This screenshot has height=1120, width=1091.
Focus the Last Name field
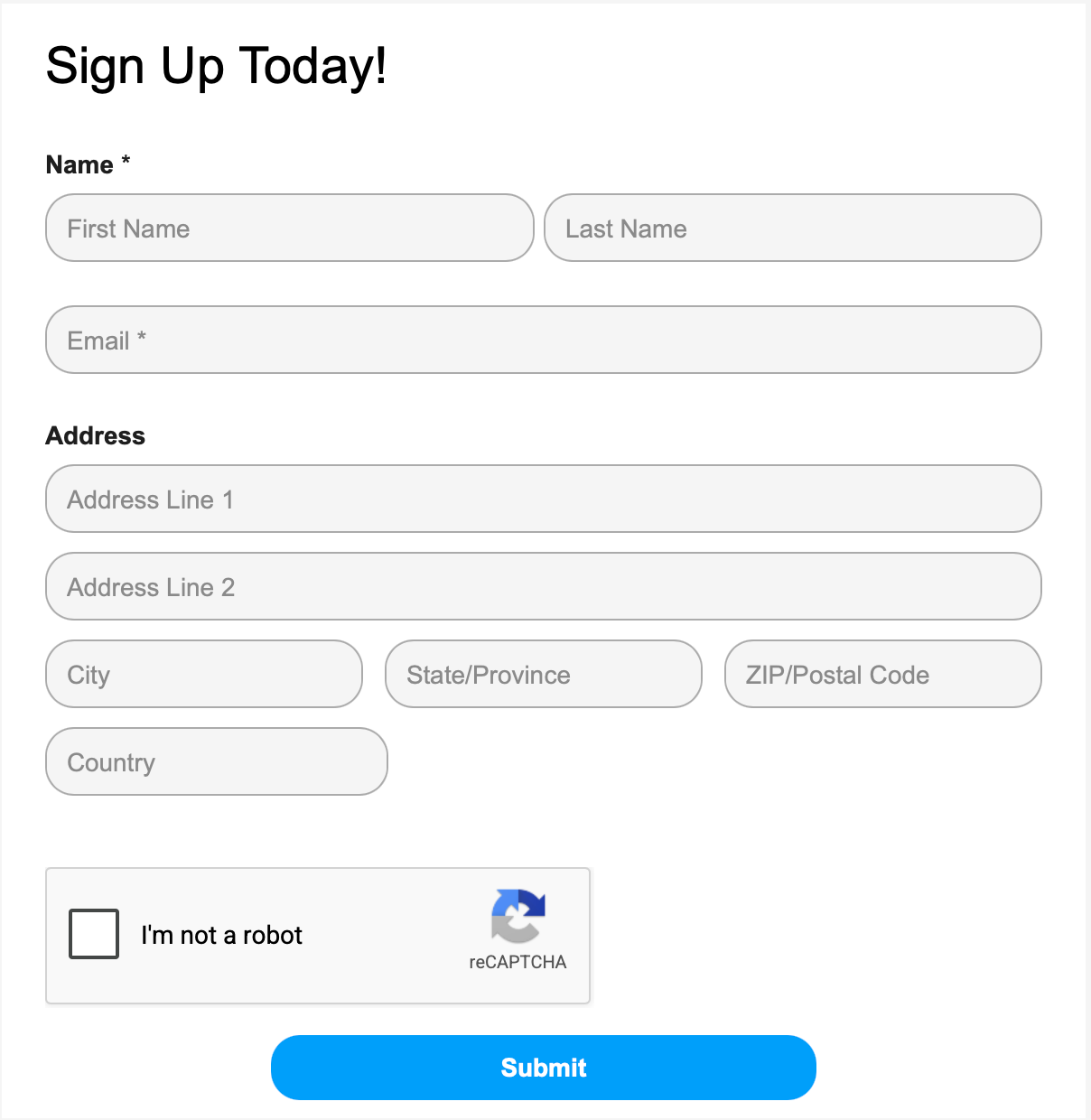(792, 228)
